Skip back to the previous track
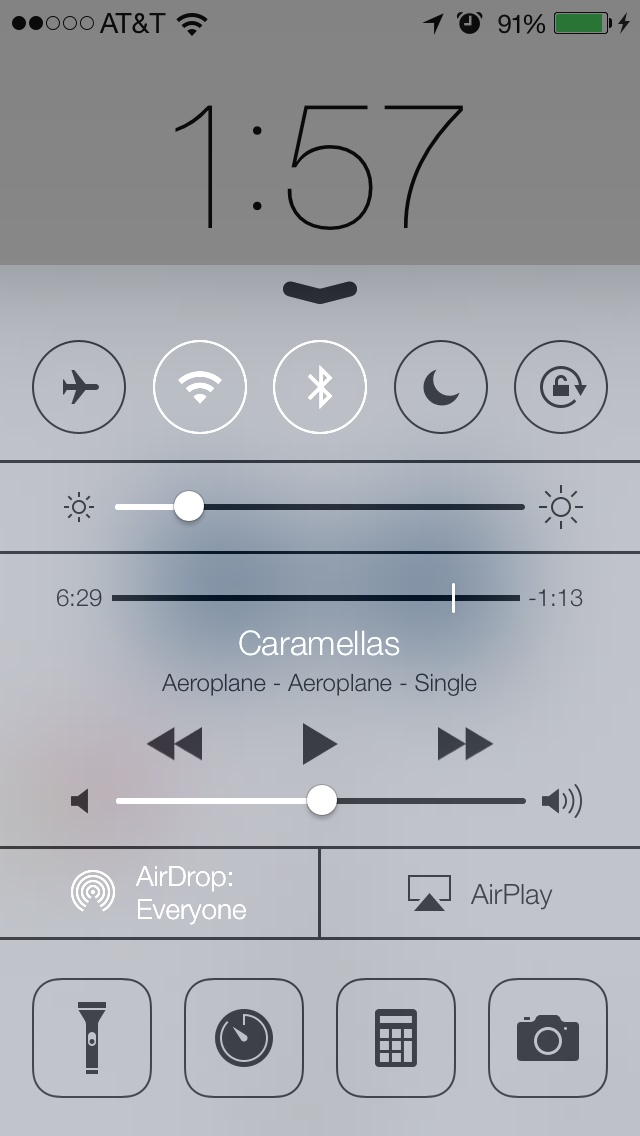The image size is (640, 1136). click(174, 744)
